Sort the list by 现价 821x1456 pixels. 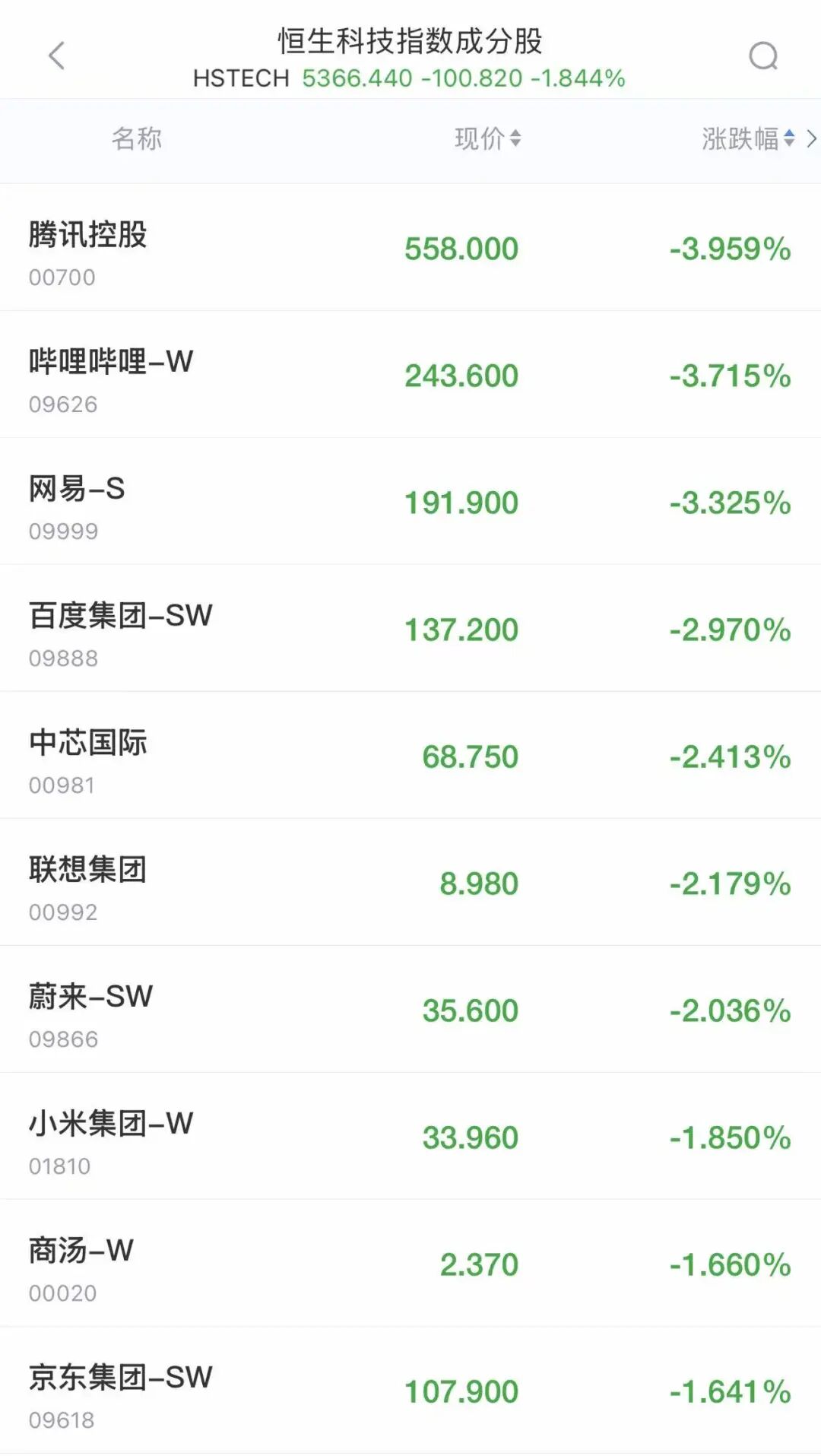[487, 138]
